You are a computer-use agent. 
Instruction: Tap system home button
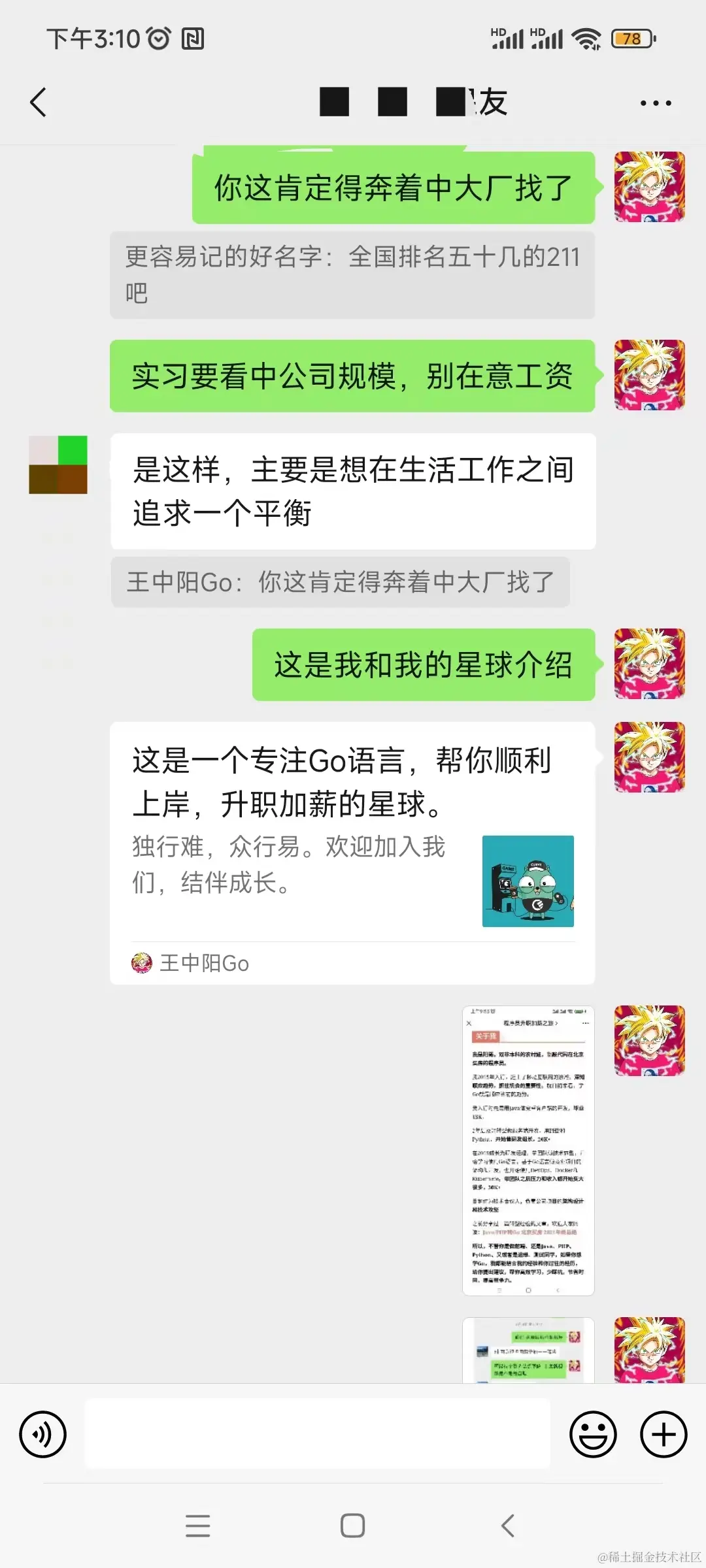(x=352, y=1526)
